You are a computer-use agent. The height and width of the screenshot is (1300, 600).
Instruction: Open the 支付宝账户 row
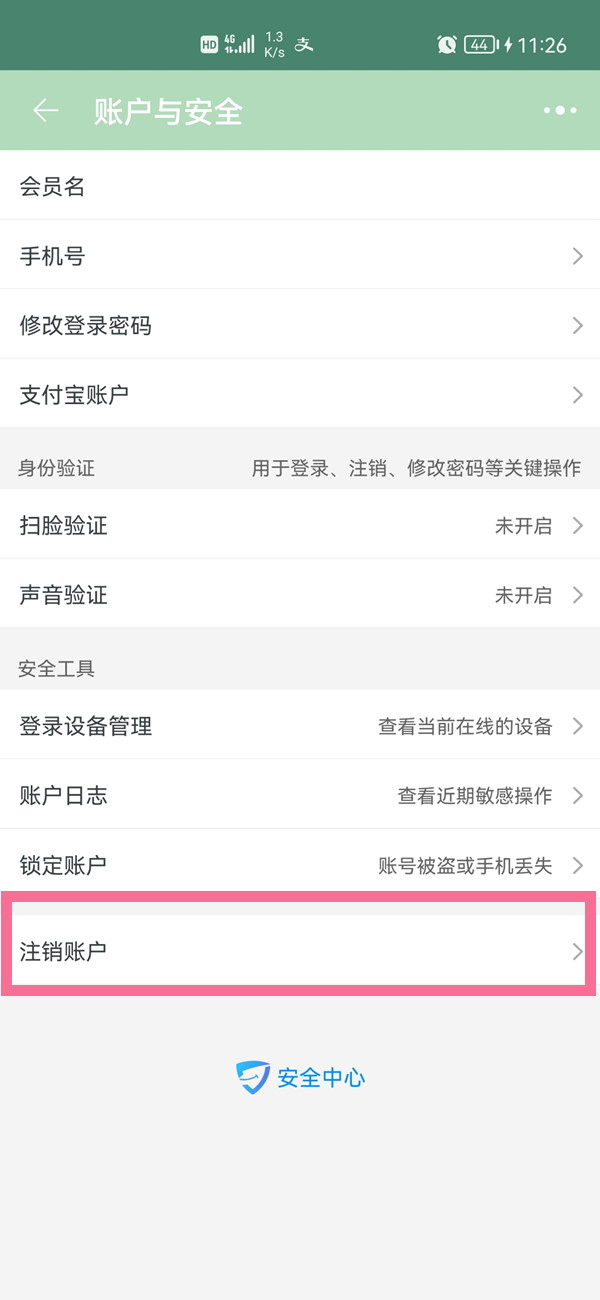tap(300, 395)
